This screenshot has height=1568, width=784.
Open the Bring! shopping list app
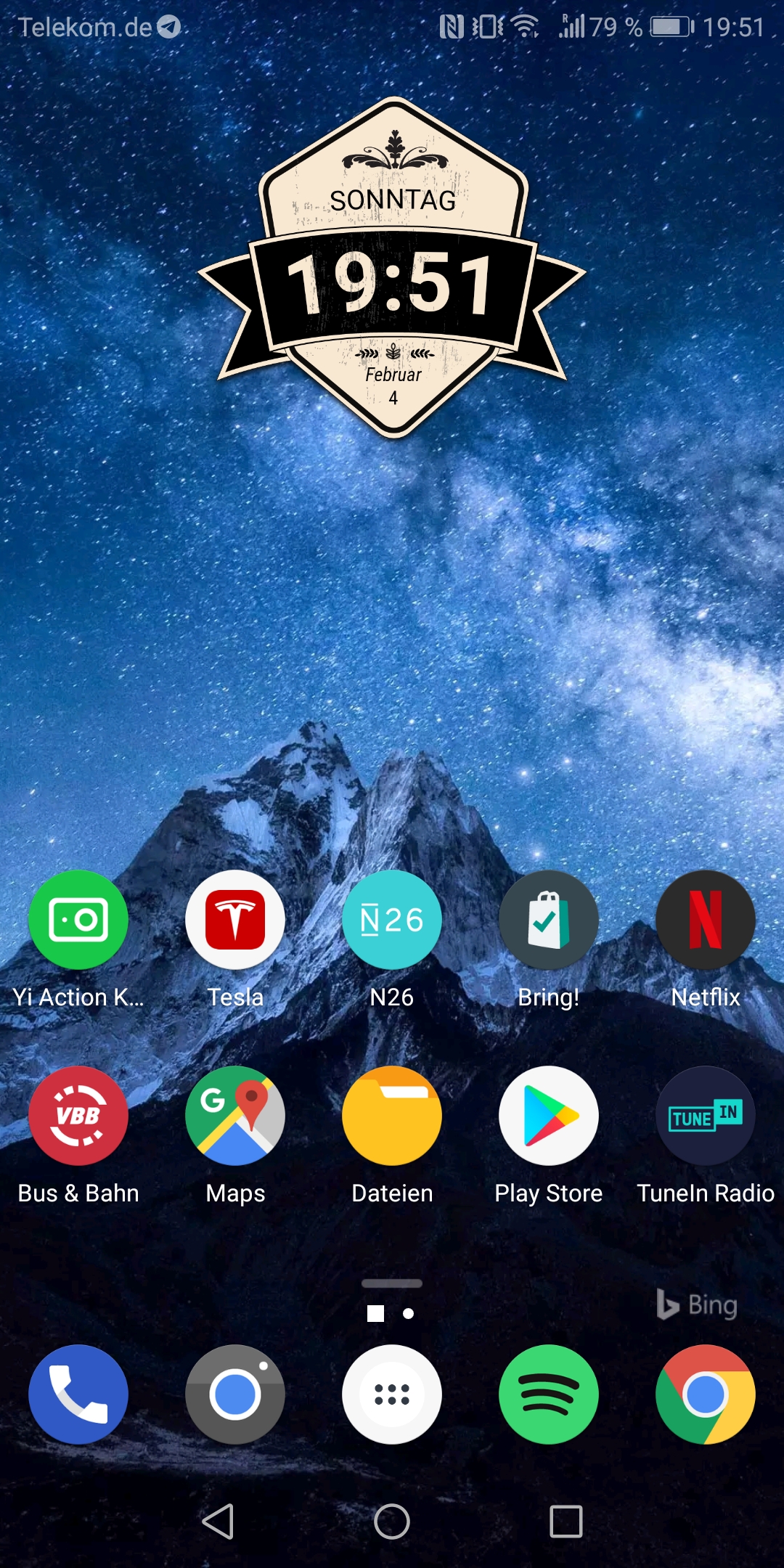[x=549, y=920]
